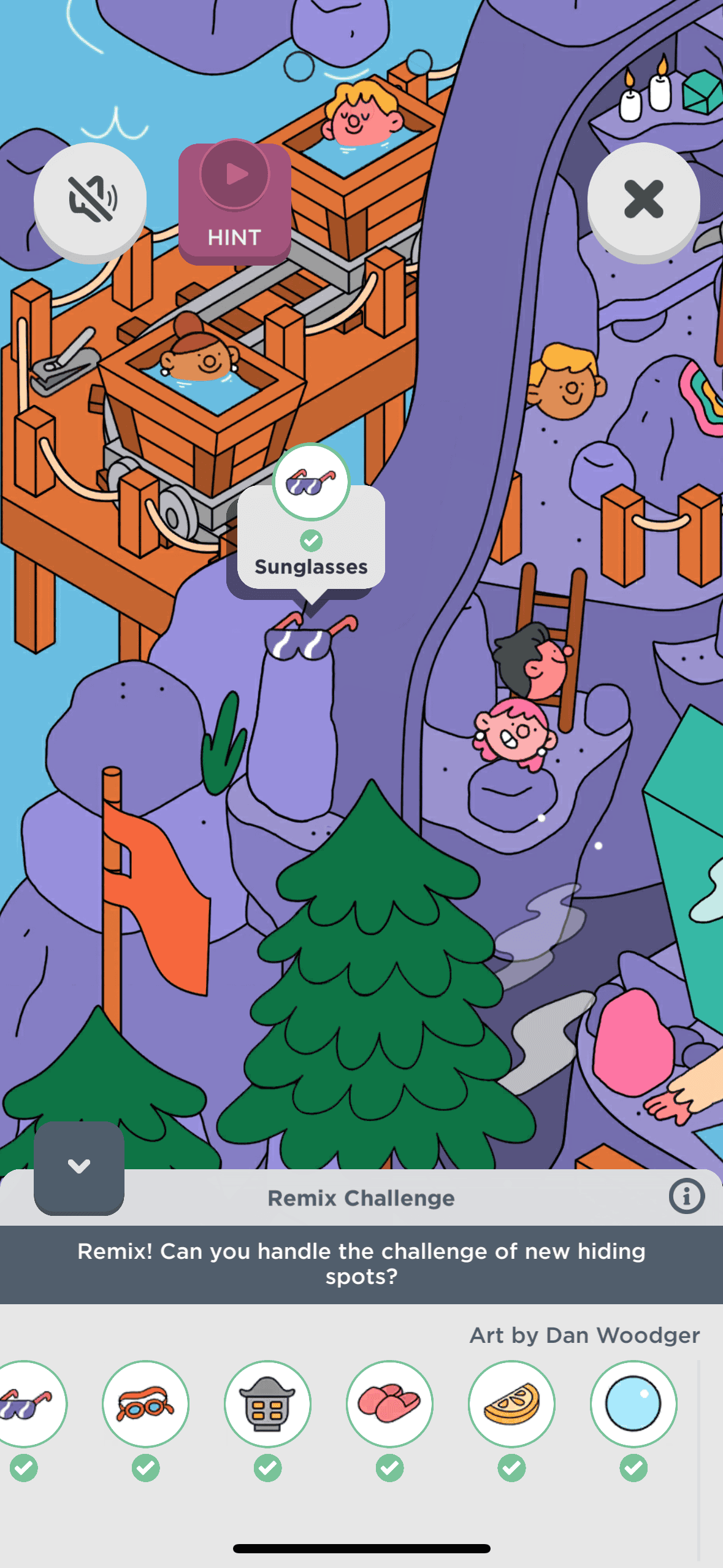Select the lantern item in the tray
Viewport: 723px width, 1568px height.
click(267, 1403)
